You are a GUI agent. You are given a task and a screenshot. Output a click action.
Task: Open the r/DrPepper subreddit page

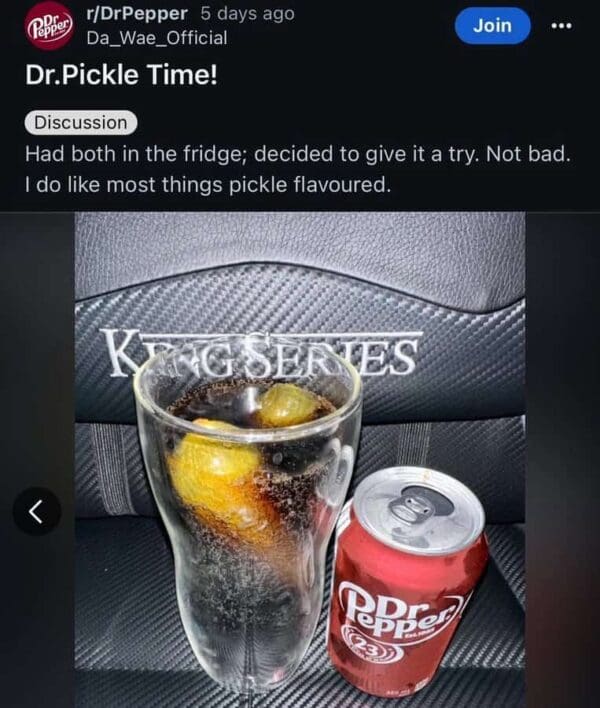point(138,14)
